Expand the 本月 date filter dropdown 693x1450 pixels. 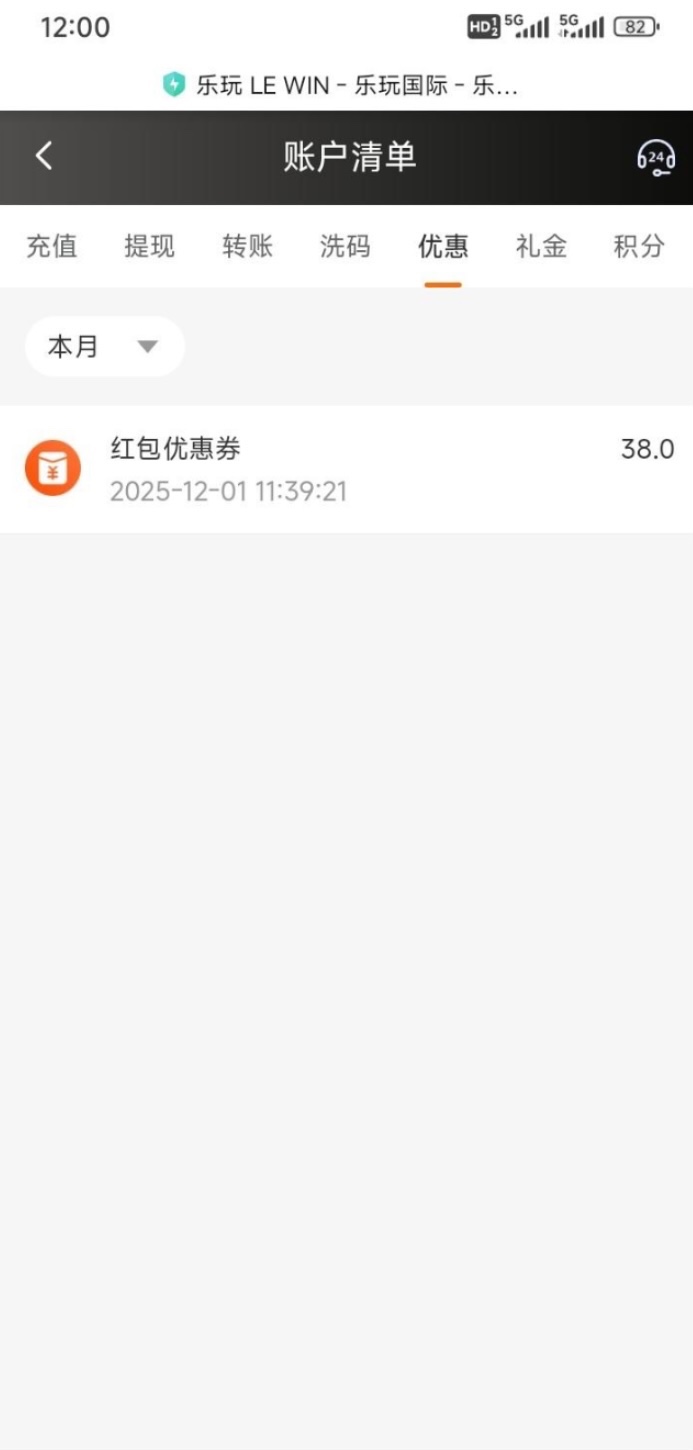pos(104,347)
